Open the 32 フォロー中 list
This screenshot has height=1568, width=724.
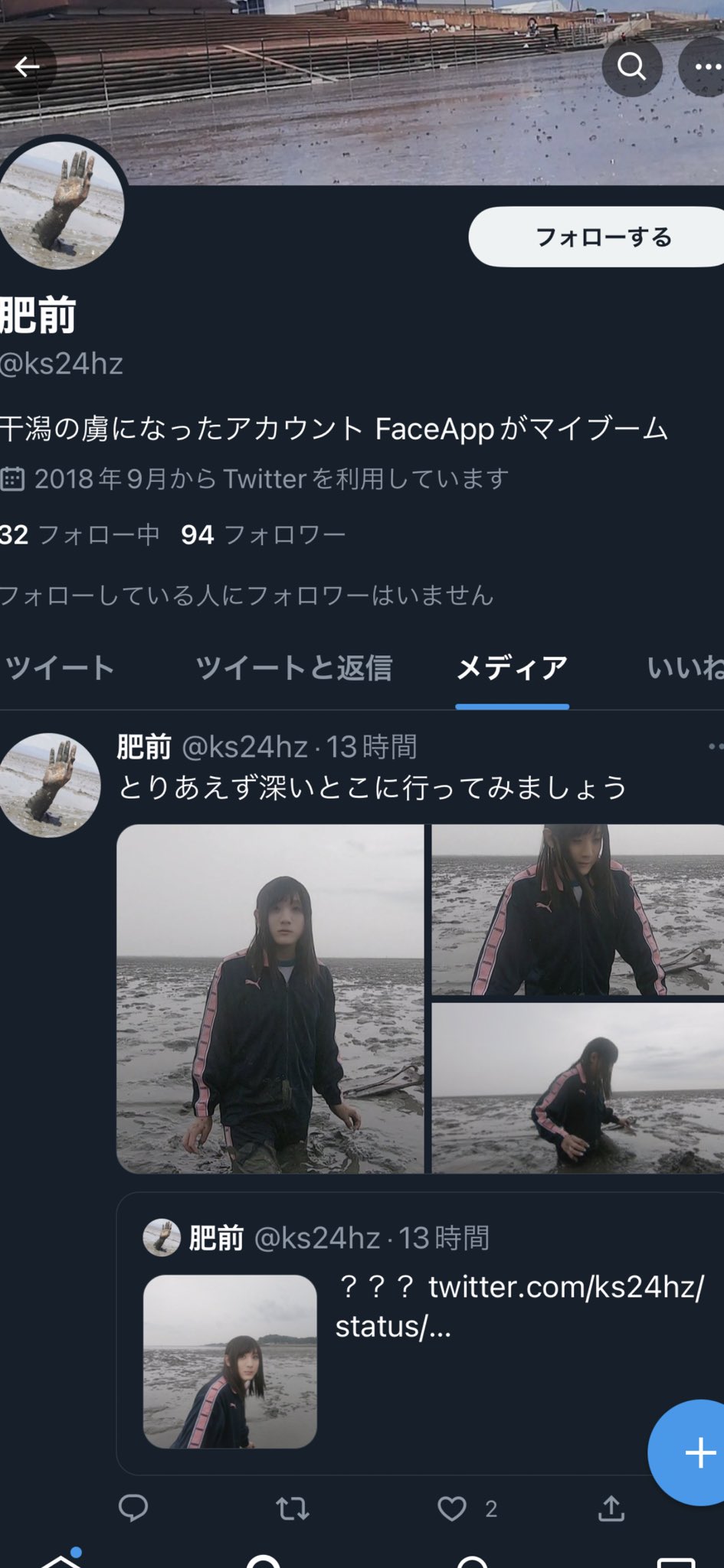(x=80, y=534)
